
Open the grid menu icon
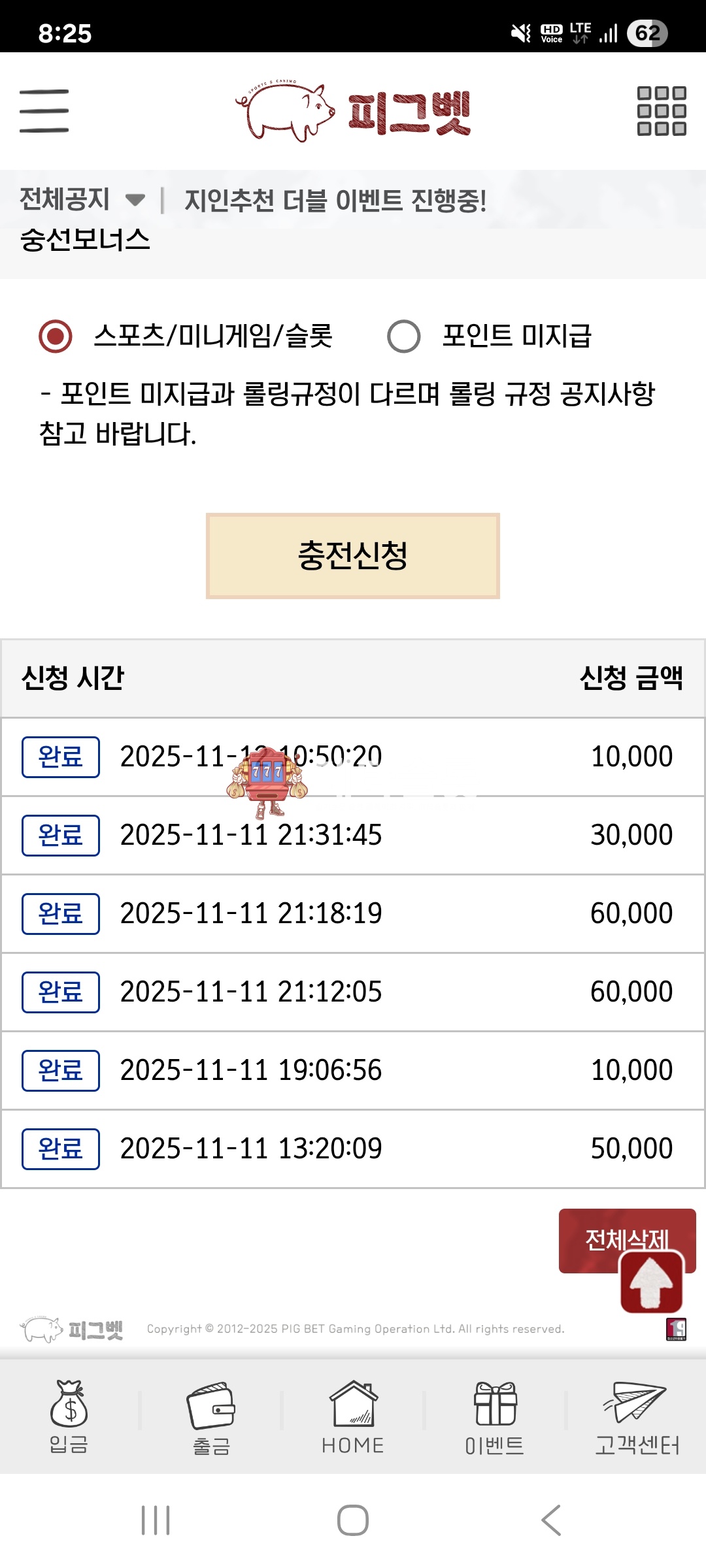(x=662, y=111)
